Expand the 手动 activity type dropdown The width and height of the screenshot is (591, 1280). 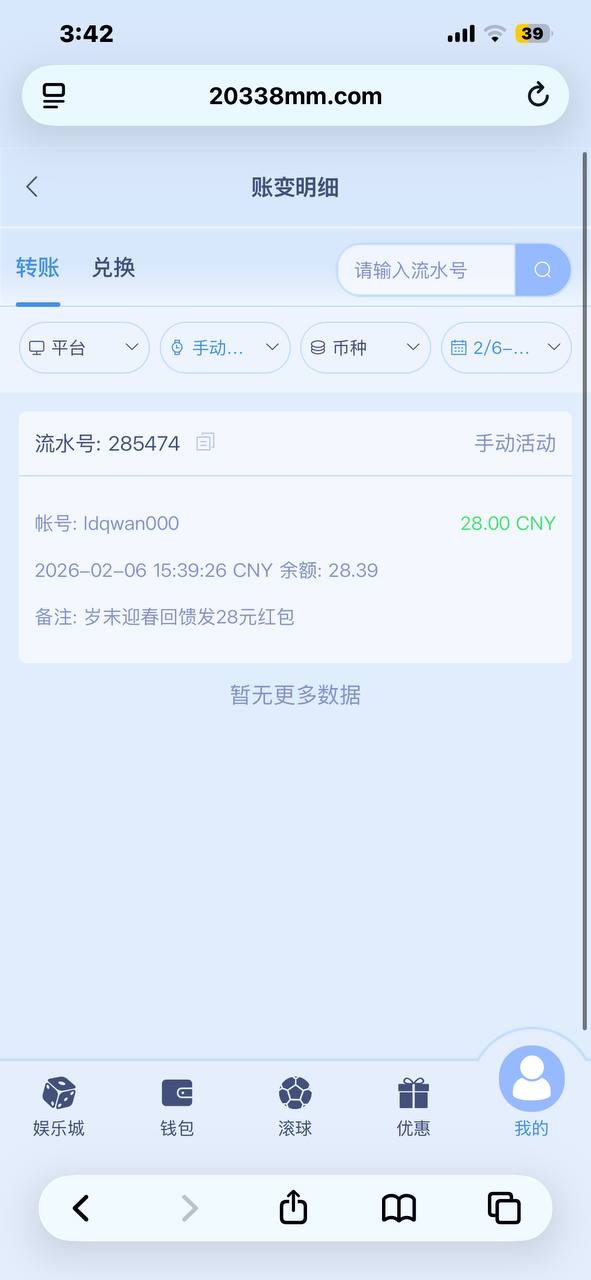point(225,348)
